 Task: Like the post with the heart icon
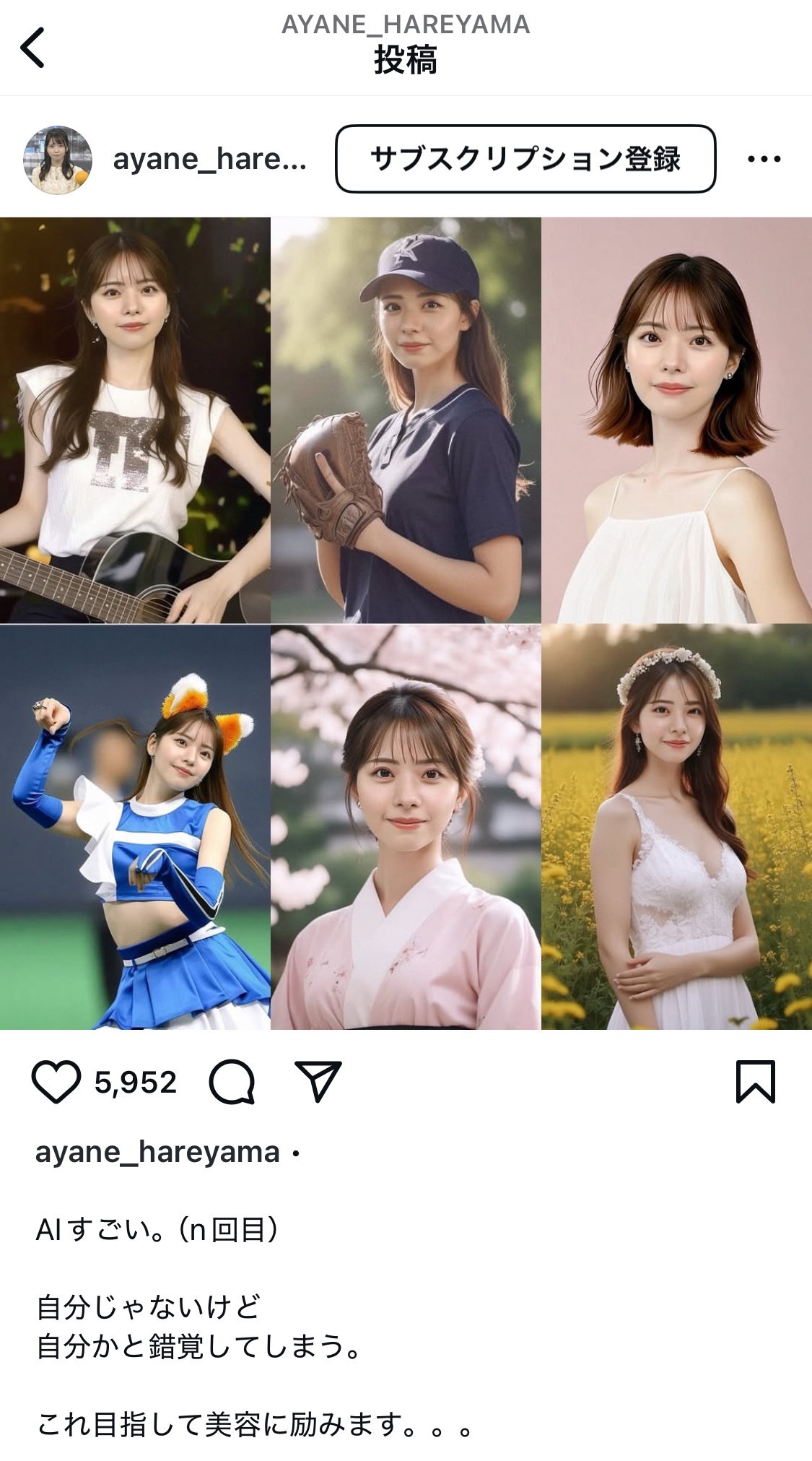click(x=56, y=1082)
